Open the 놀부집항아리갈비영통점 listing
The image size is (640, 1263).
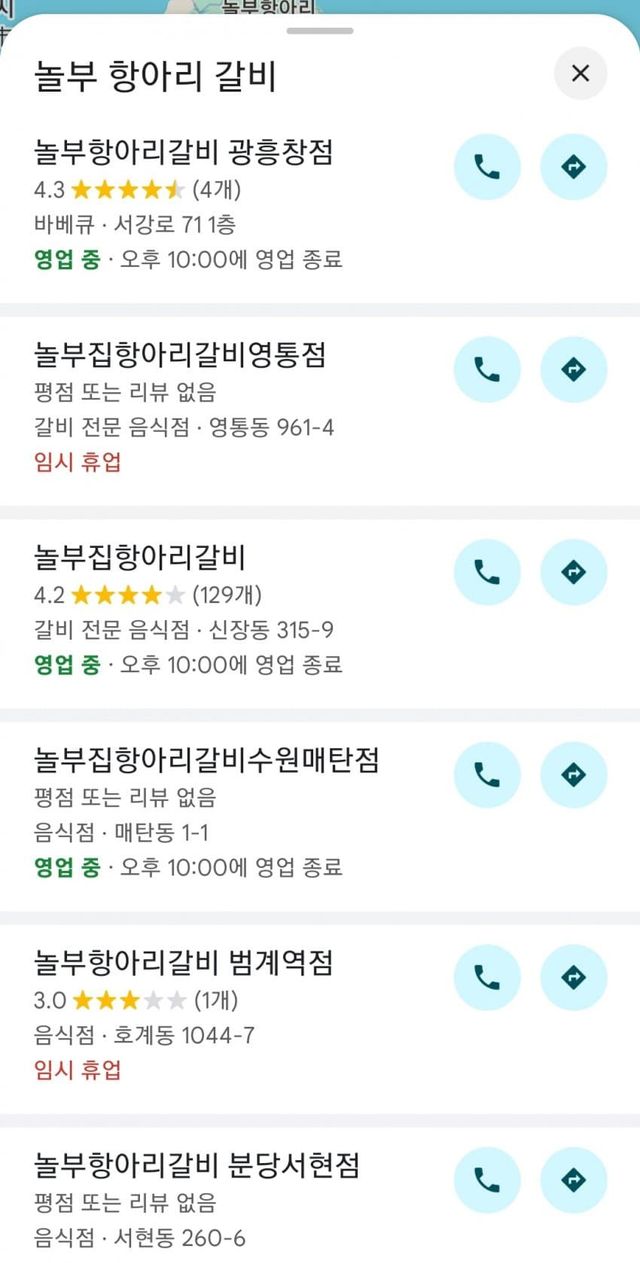[x=180, y=355]
